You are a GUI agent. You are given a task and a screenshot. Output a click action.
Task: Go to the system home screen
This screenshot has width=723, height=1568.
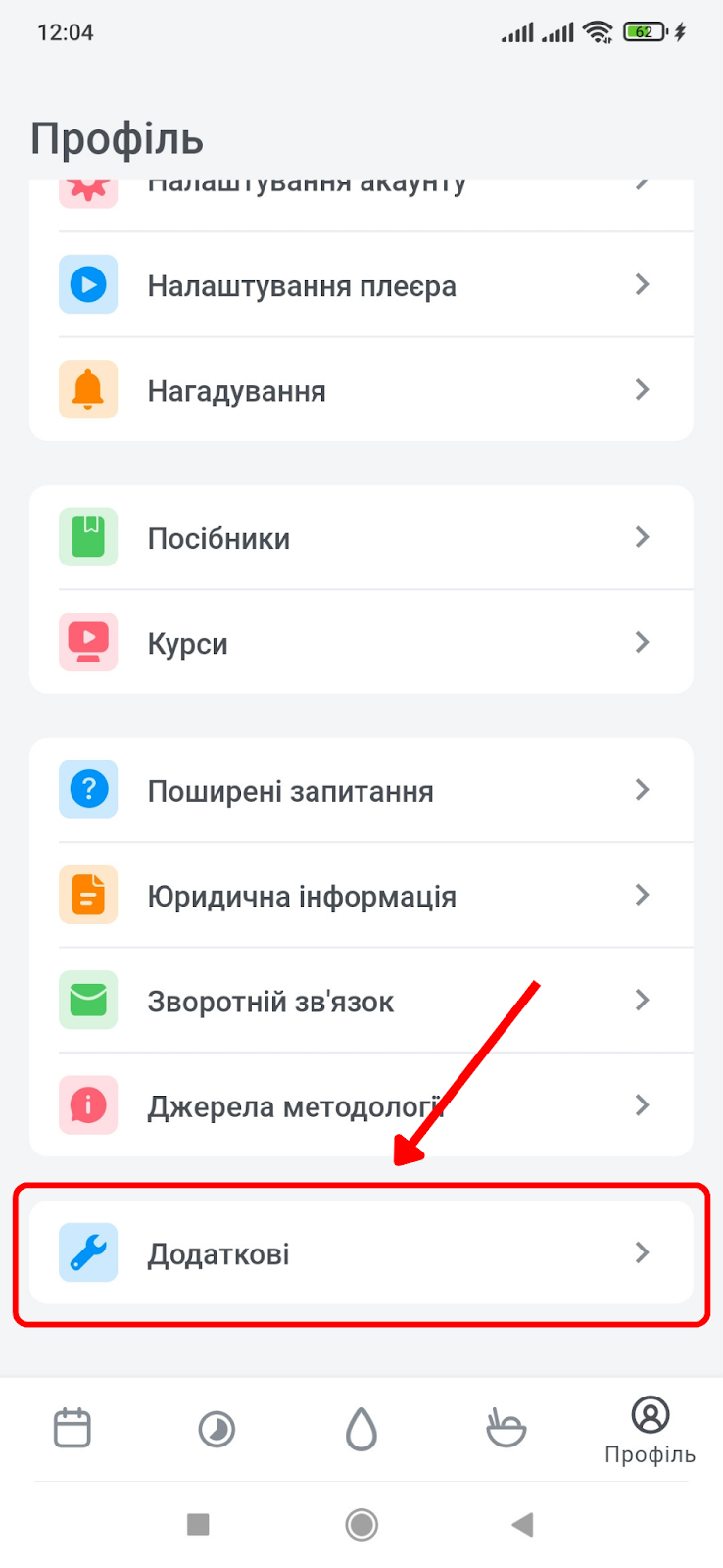pos(361,1524)
